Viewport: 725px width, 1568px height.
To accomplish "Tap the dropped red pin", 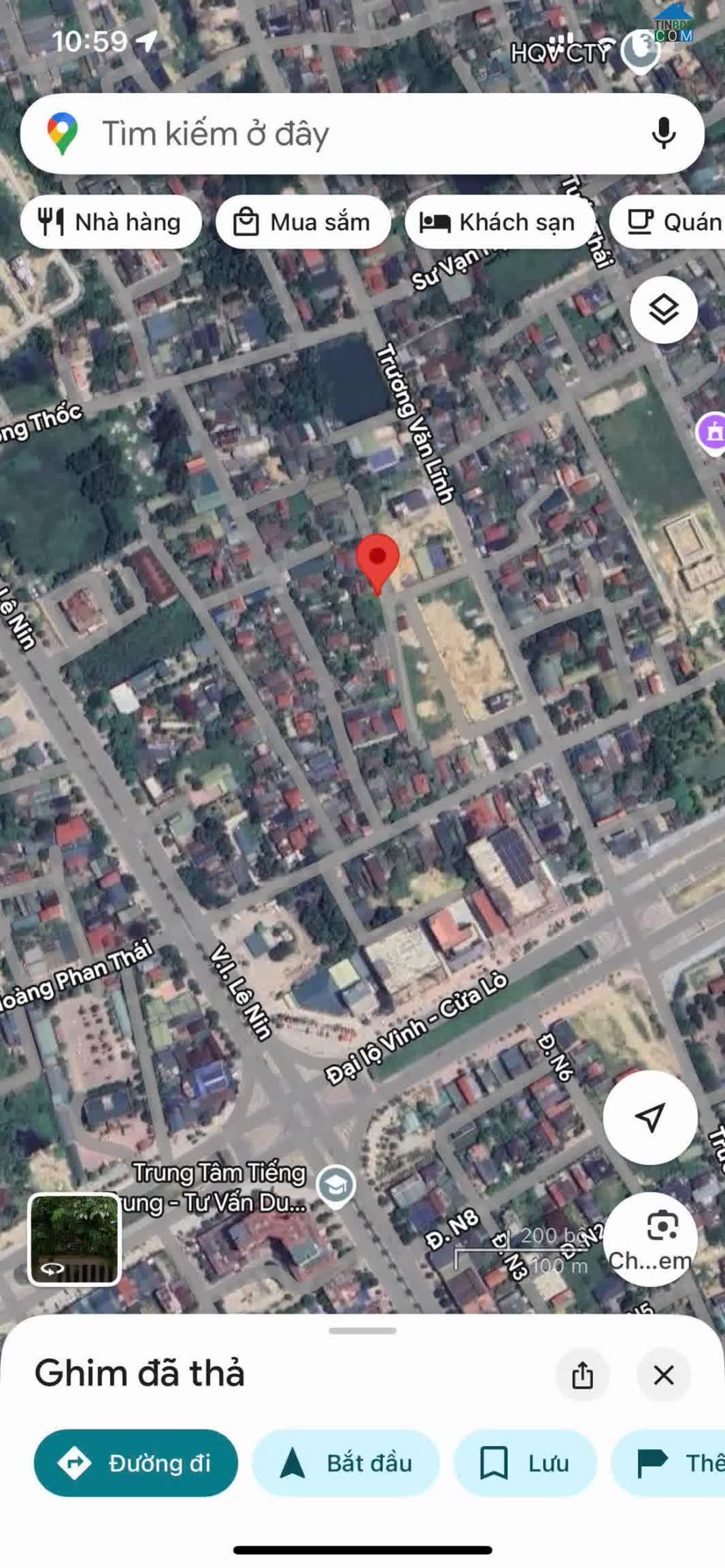I will (377, 561).
